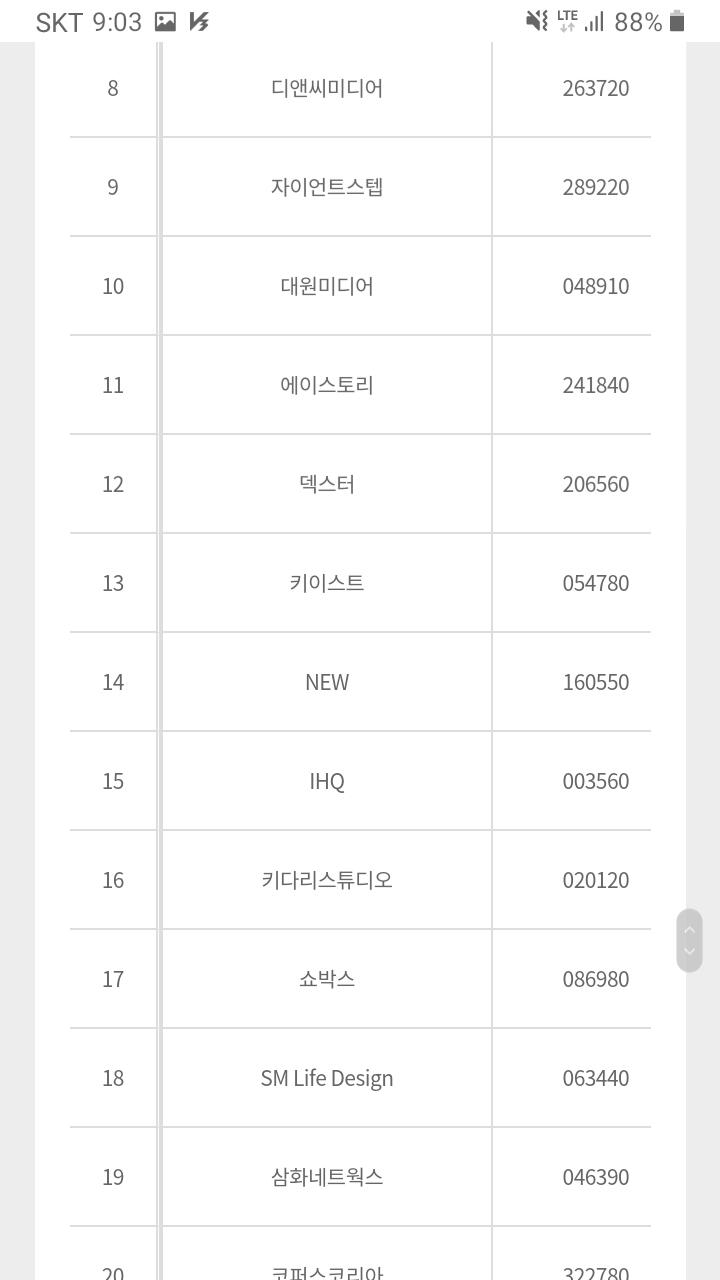Screen dimensions: 720x1280
Task: Tap the down chevron on the floating scroll pill
Action: (689, 951)
